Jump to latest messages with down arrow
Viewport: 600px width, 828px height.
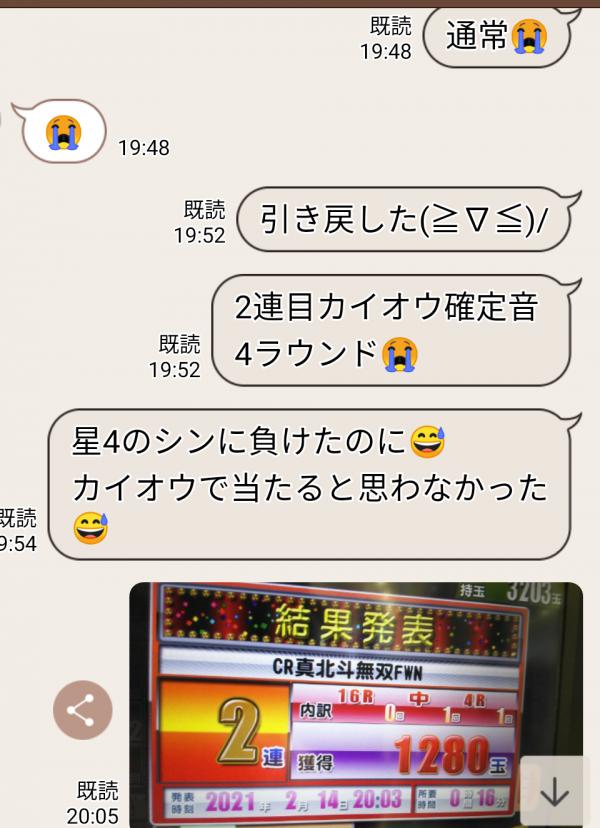click(x=554, y=792)
